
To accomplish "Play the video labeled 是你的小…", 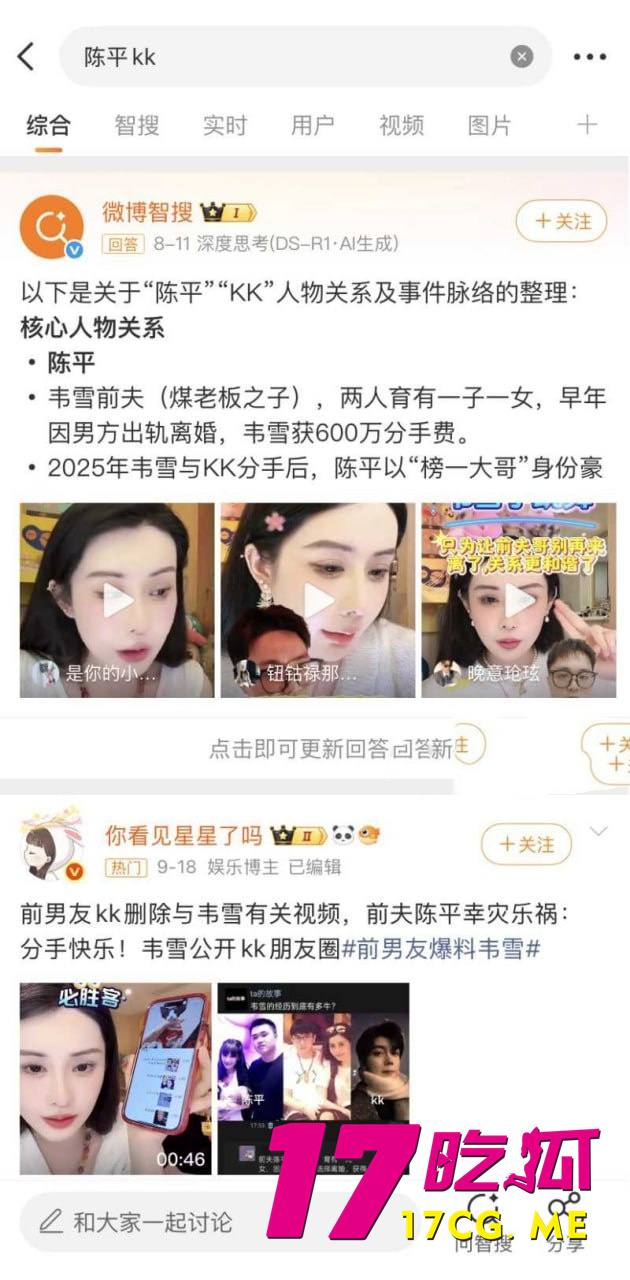I will 117,600.
